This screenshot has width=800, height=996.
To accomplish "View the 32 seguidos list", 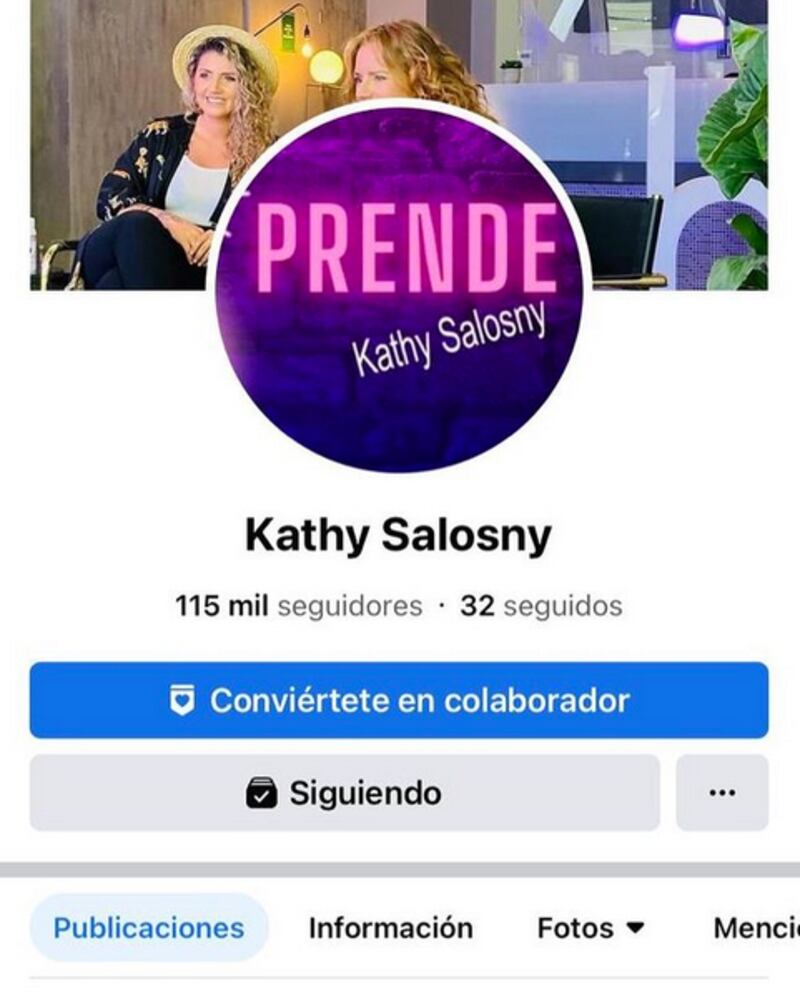I will tap(541, 606).
